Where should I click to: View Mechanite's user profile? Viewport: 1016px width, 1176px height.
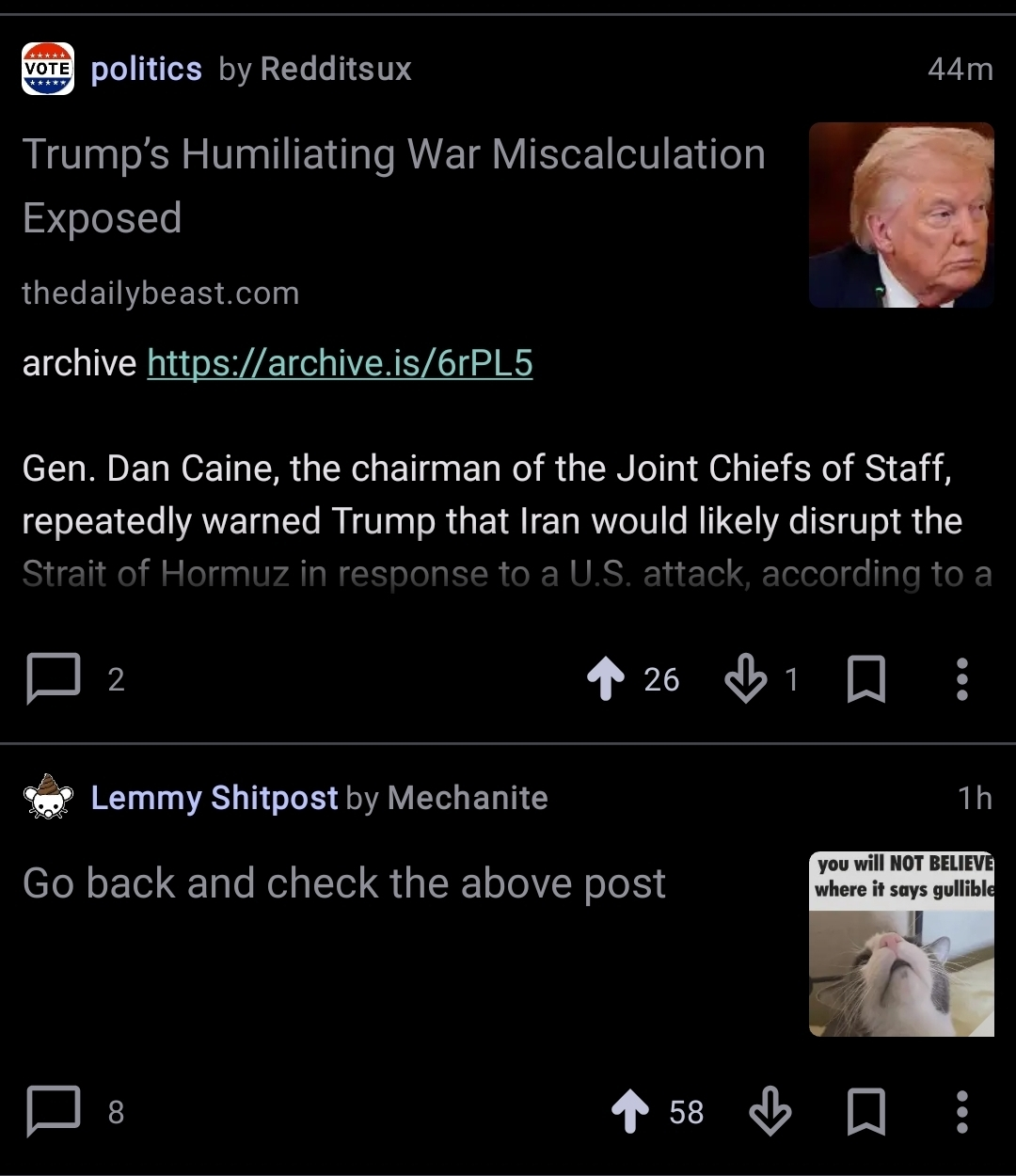pyautogui.click(x=468, y=798)
